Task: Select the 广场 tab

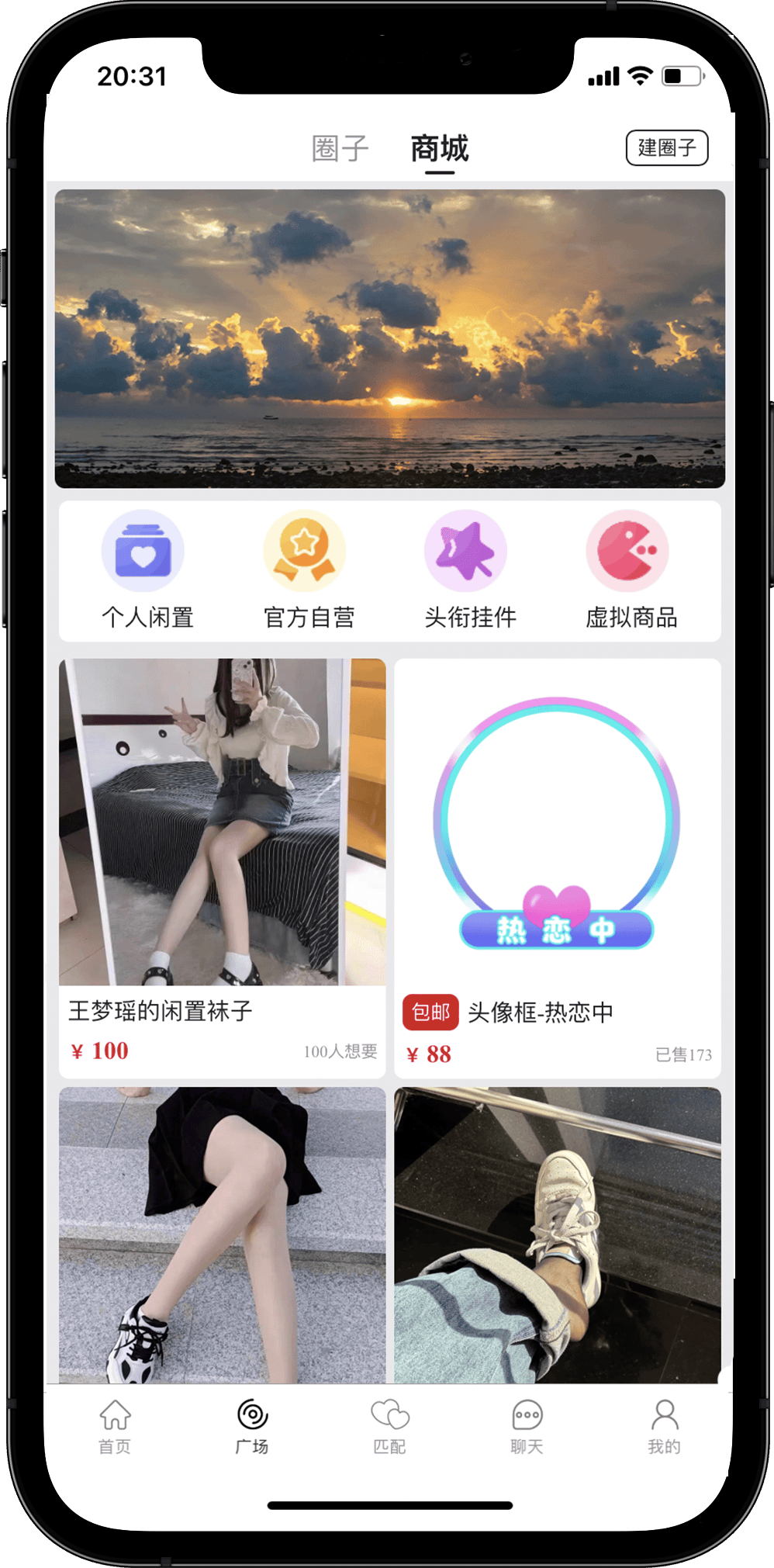Action: [252, 1426]
